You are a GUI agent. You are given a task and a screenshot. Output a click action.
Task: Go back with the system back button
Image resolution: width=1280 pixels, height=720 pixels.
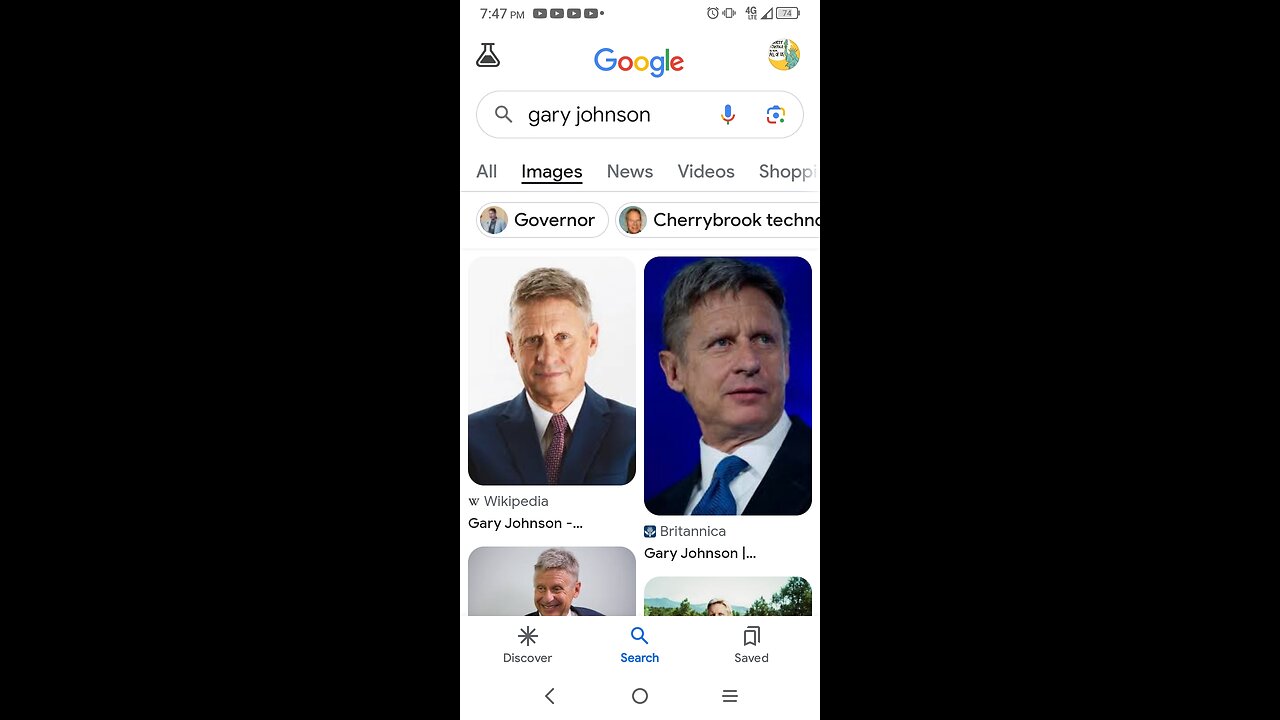click(549, 696)
